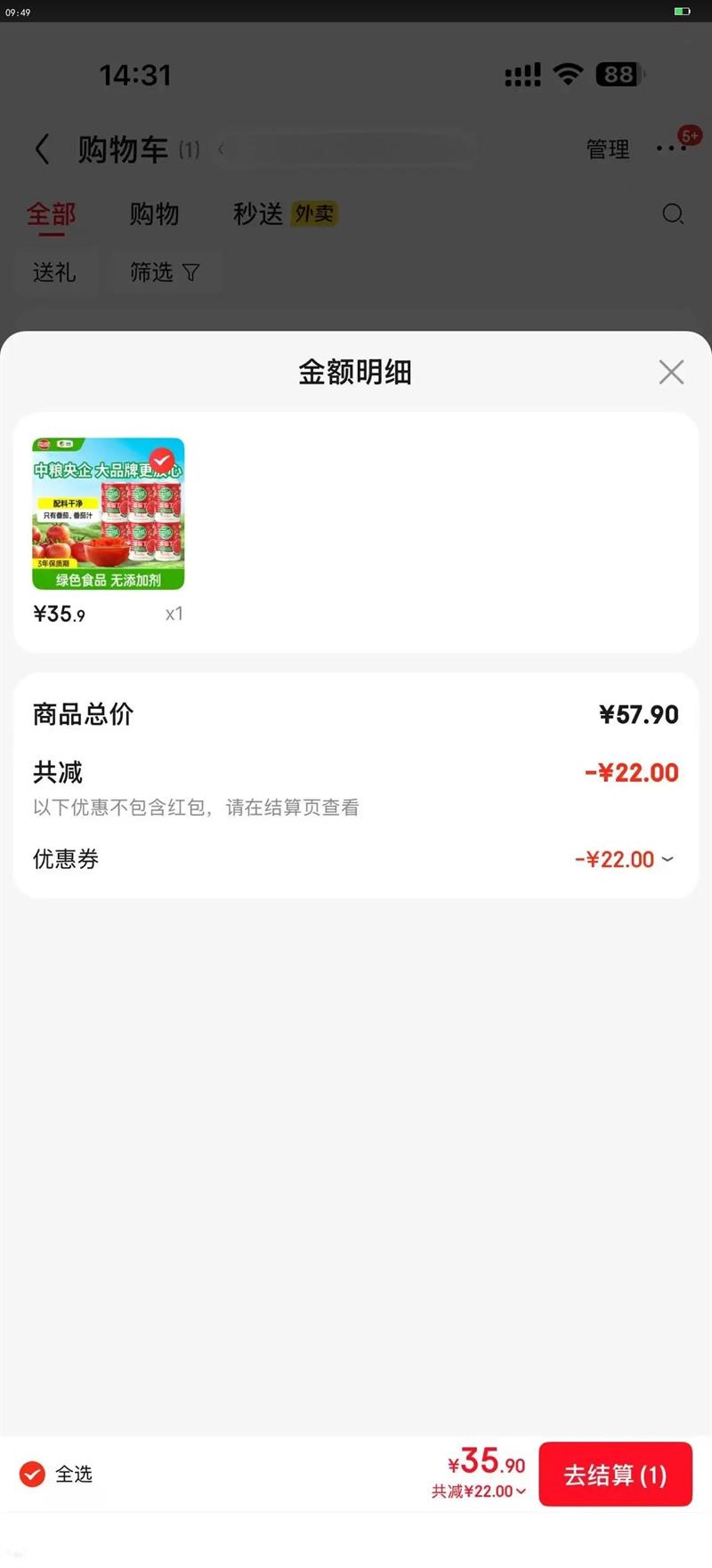712x1568 pixels.
Task: Tap the 送礼 gift option
Action: 56,273
